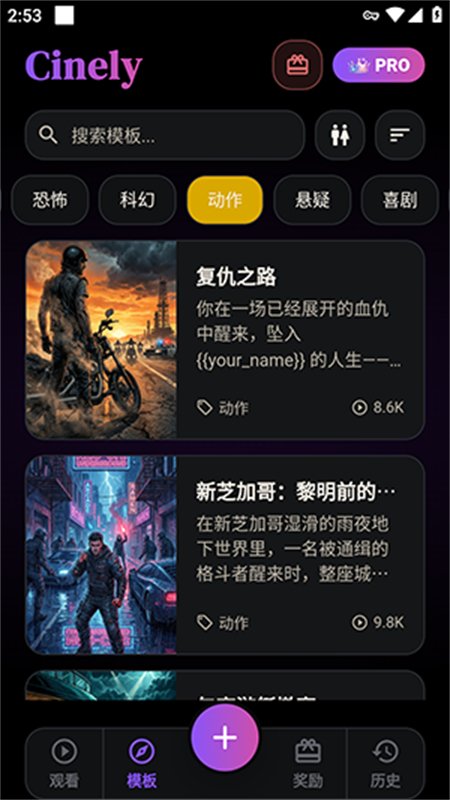Go to the 奖励 tab
Screen dimensions: 450x800
(x=308, y=764)
